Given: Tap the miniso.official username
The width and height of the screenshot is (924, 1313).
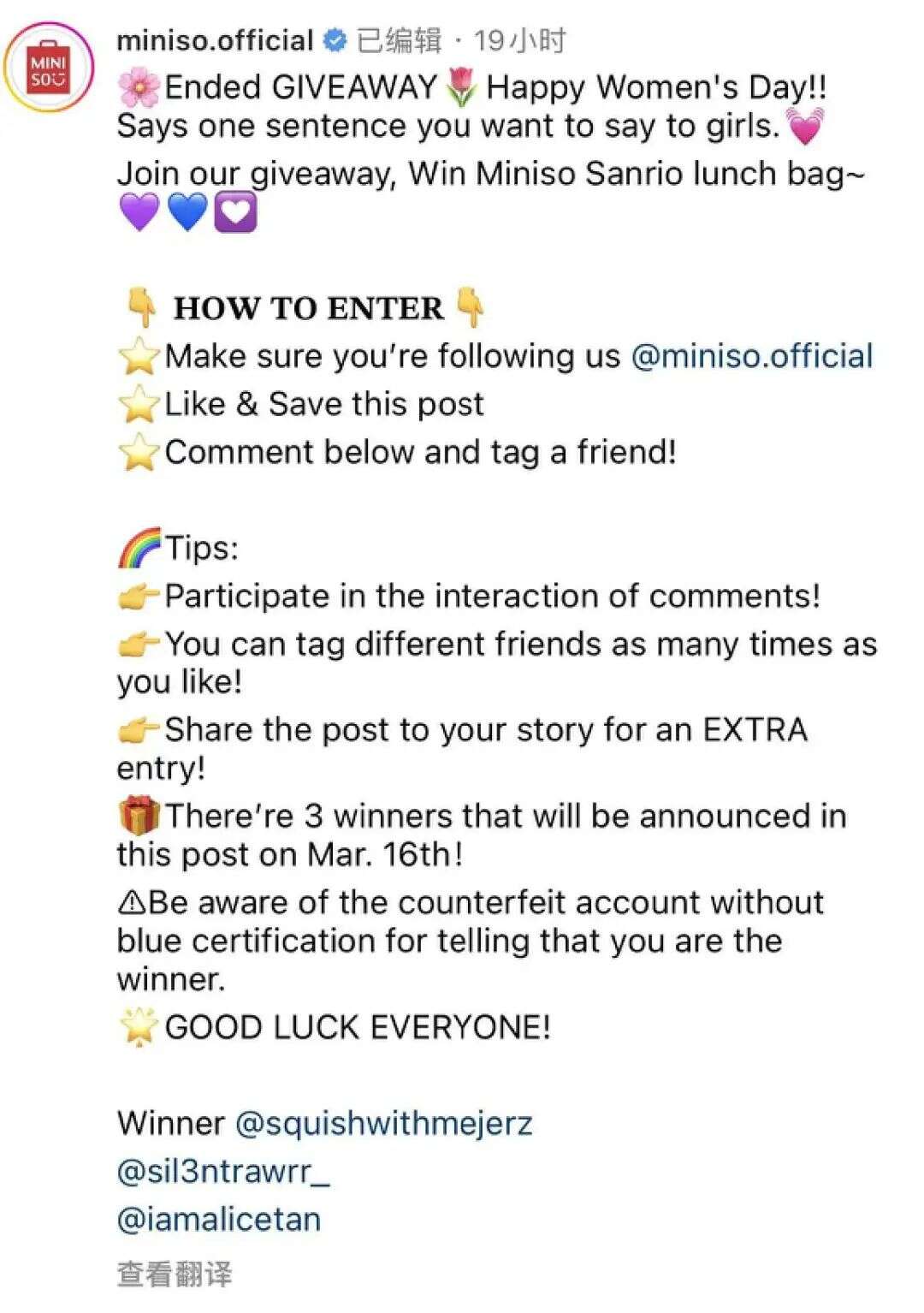Looking at the screenshot, I should (x=215, y=40).
